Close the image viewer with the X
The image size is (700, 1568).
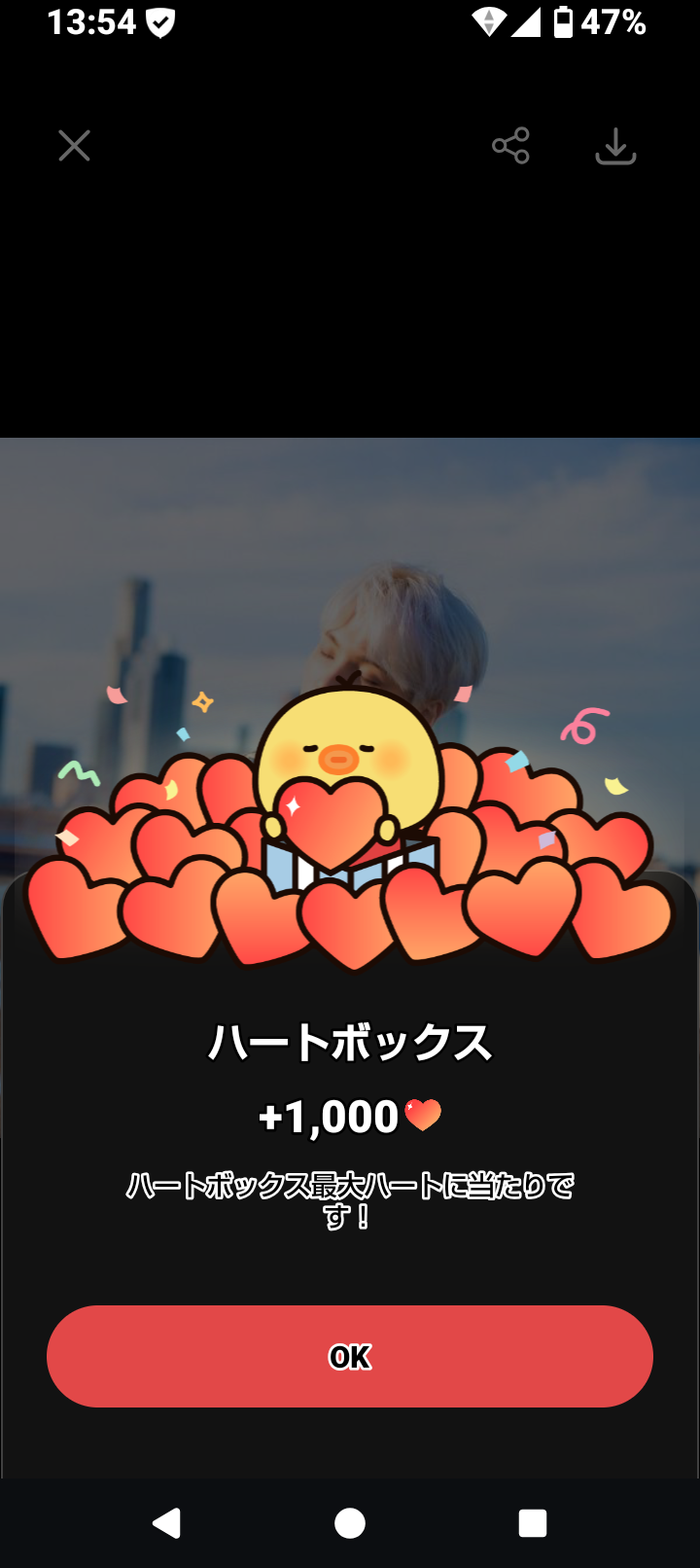pos(74,146)
